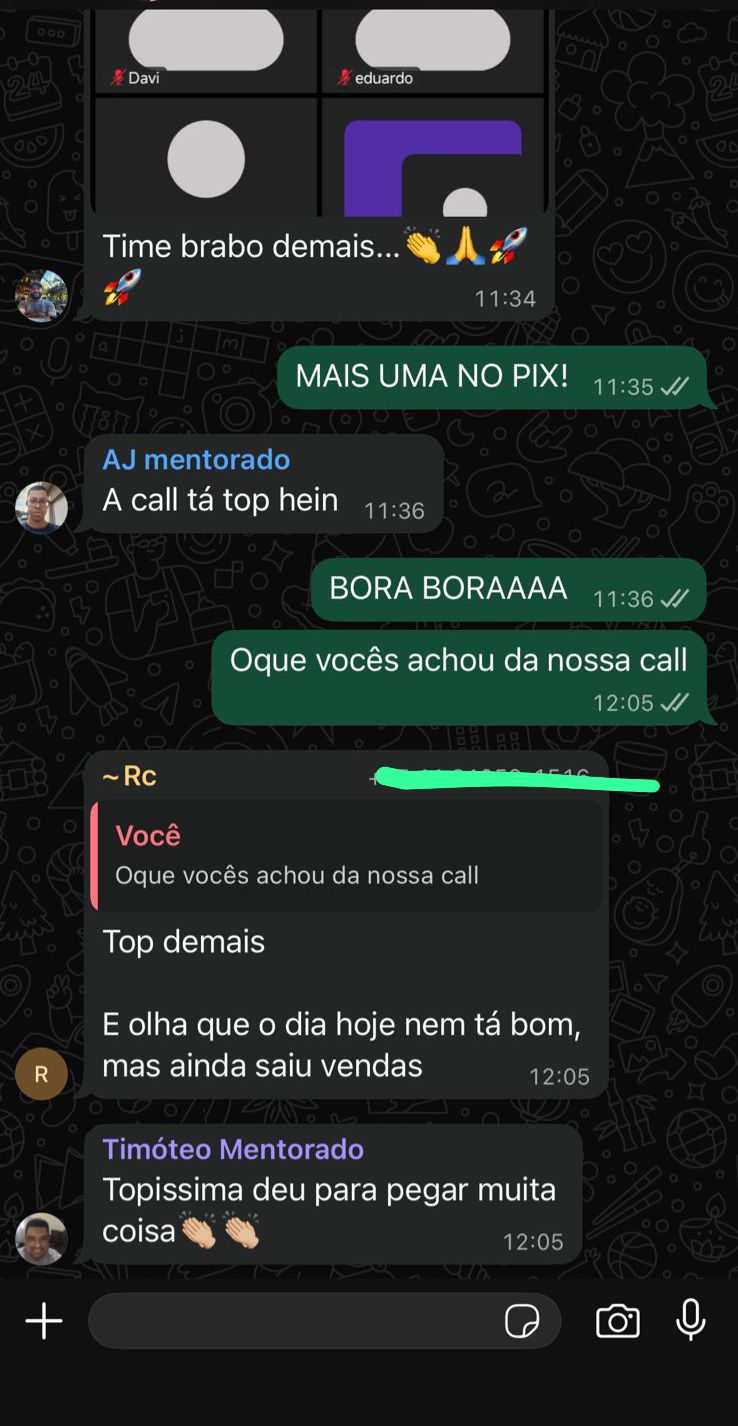
Task: Open Rc's avatar with letter R
Action: (x=41, y=1074)
